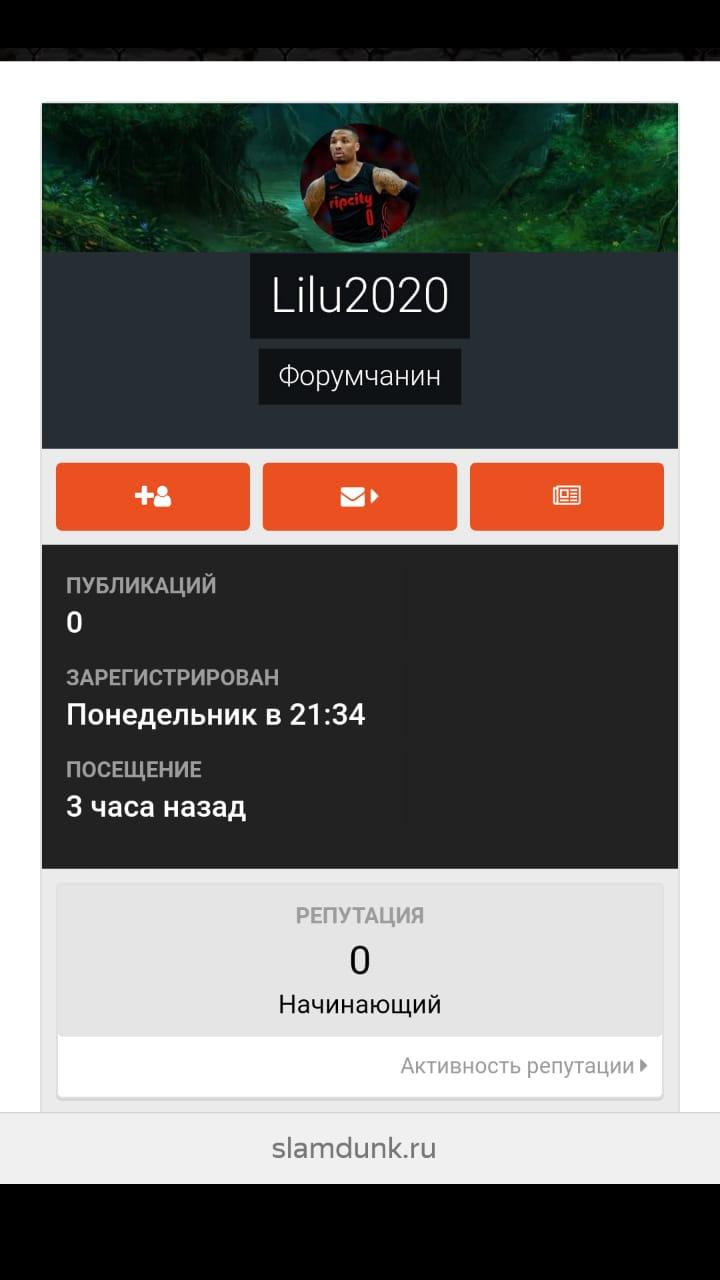This screenshot has height=1280, width=720.
Task: Open the profile avatar photo
Action: 360,184
